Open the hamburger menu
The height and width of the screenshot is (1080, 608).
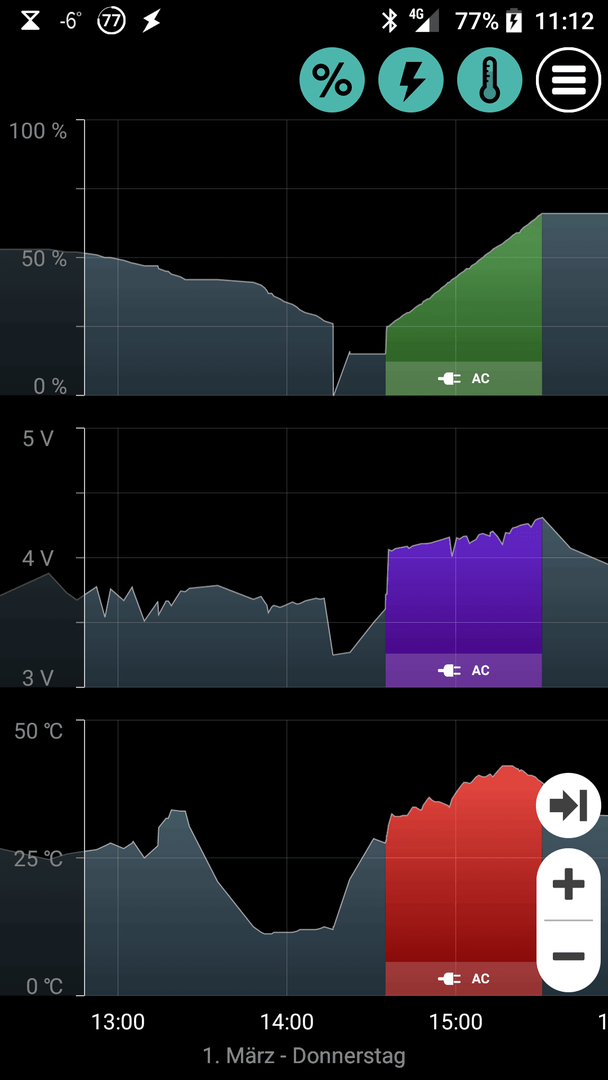point(569,81)
